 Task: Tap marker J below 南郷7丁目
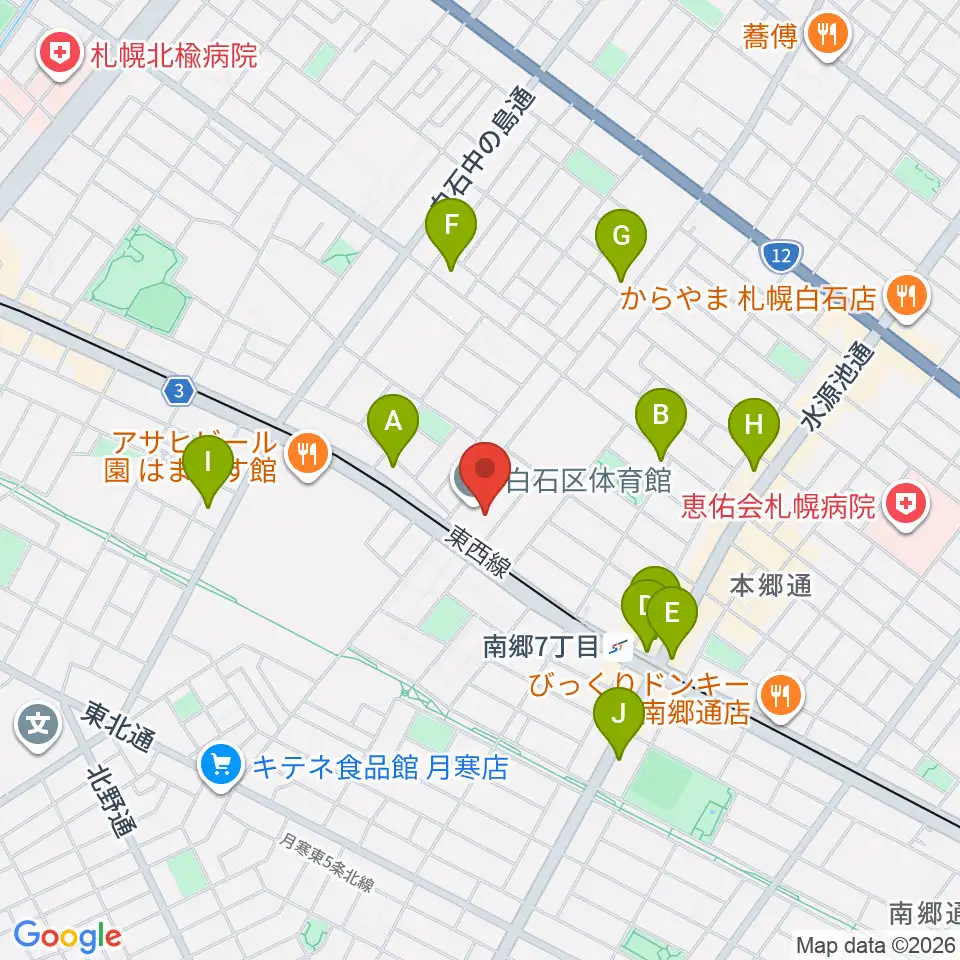point(618,722)
